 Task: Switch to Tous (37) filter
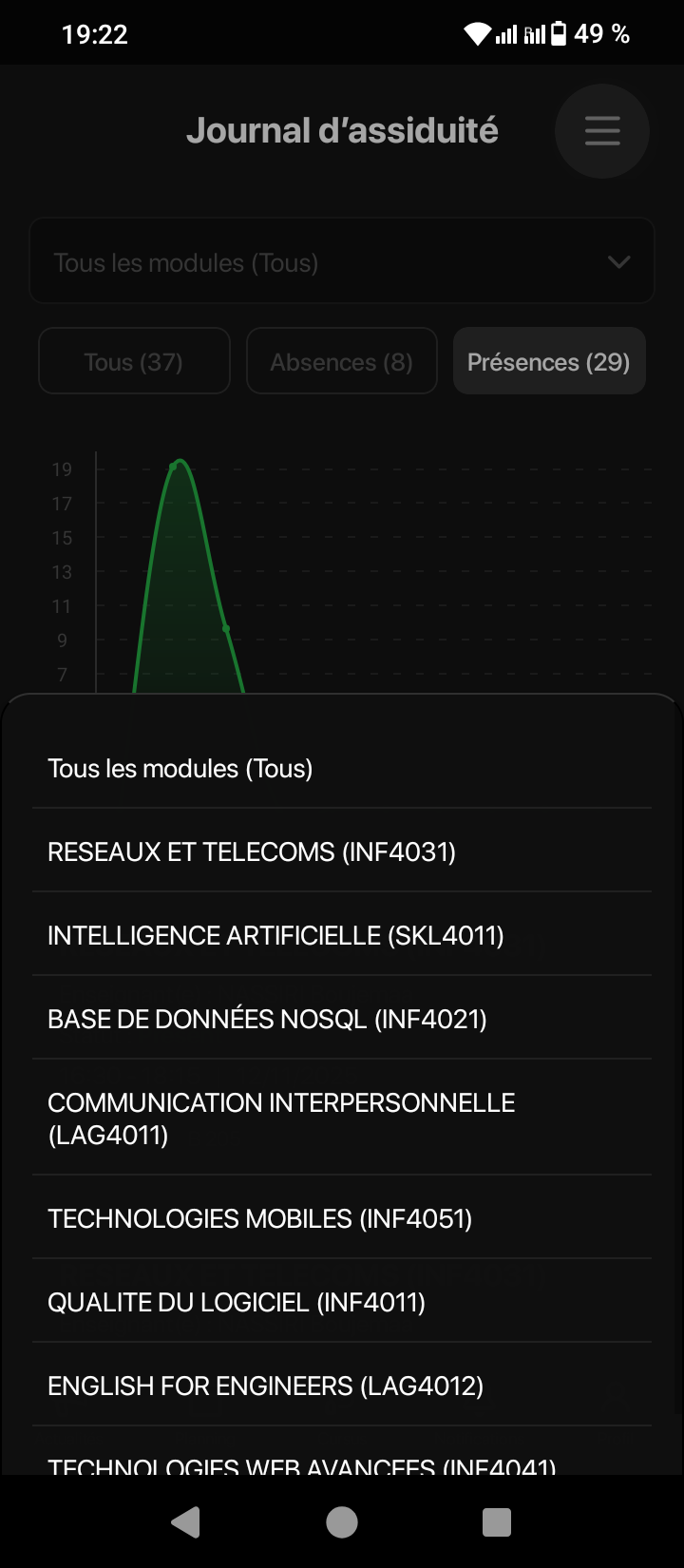click(134, 362)
